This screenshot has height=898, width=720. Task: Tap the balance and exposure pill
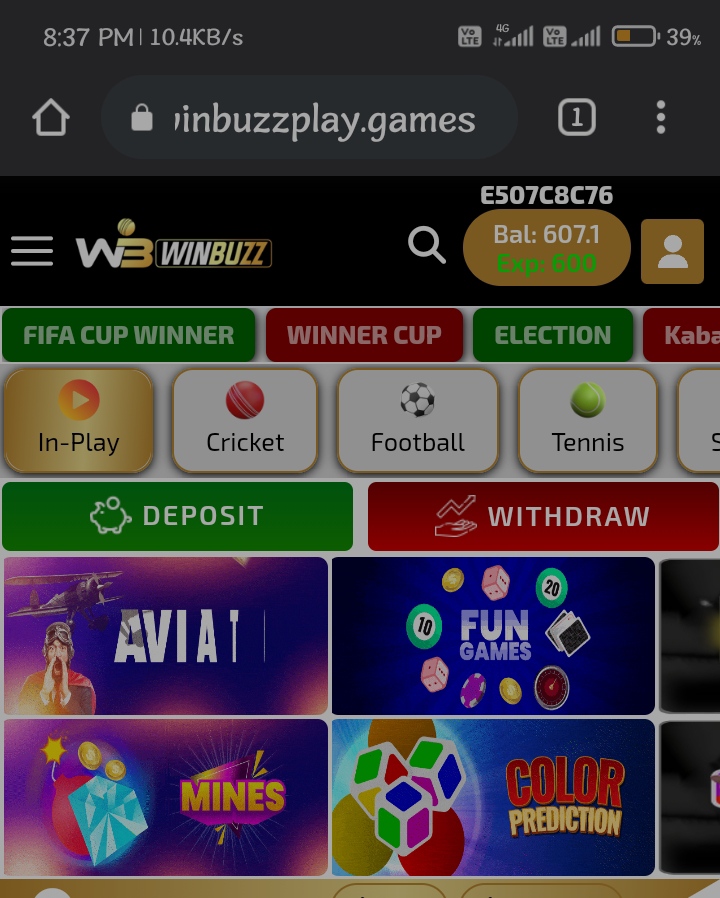(546, 248)
